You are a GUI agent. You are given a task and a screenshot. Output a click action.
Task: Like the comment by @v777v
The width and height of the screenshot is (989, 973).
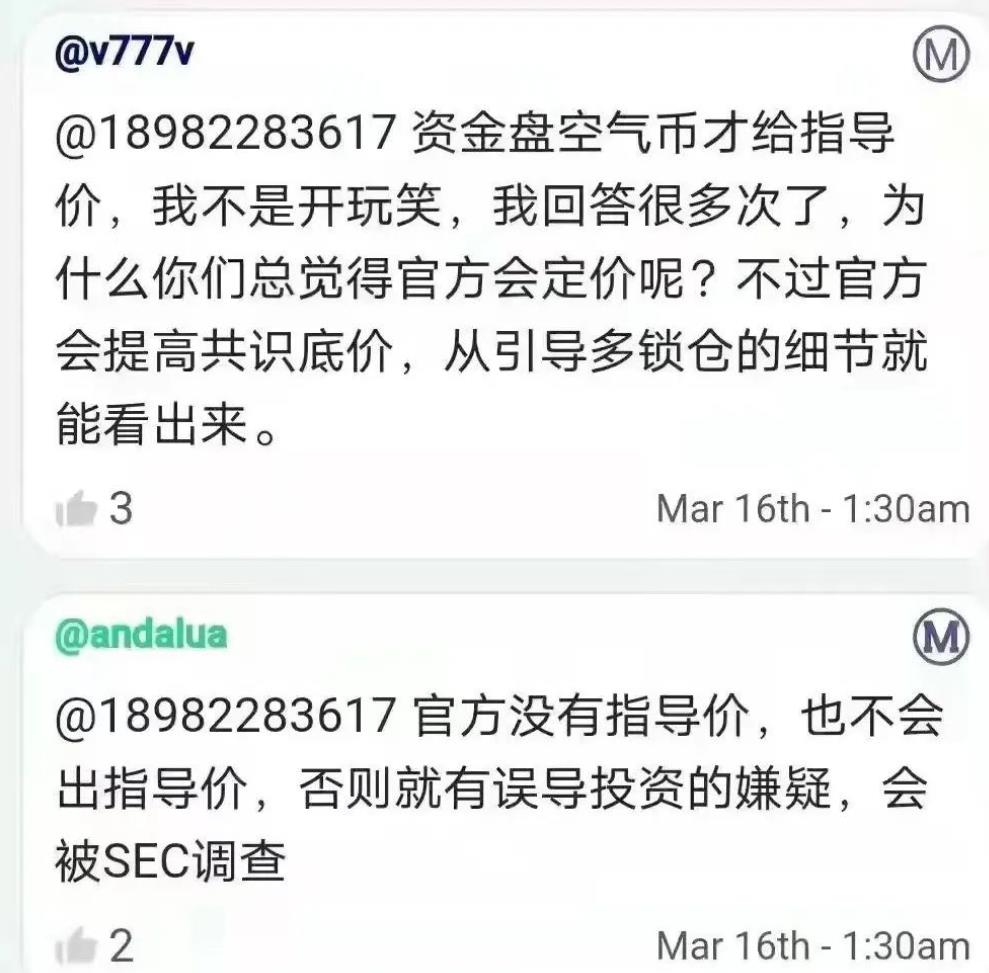[76, 510]
